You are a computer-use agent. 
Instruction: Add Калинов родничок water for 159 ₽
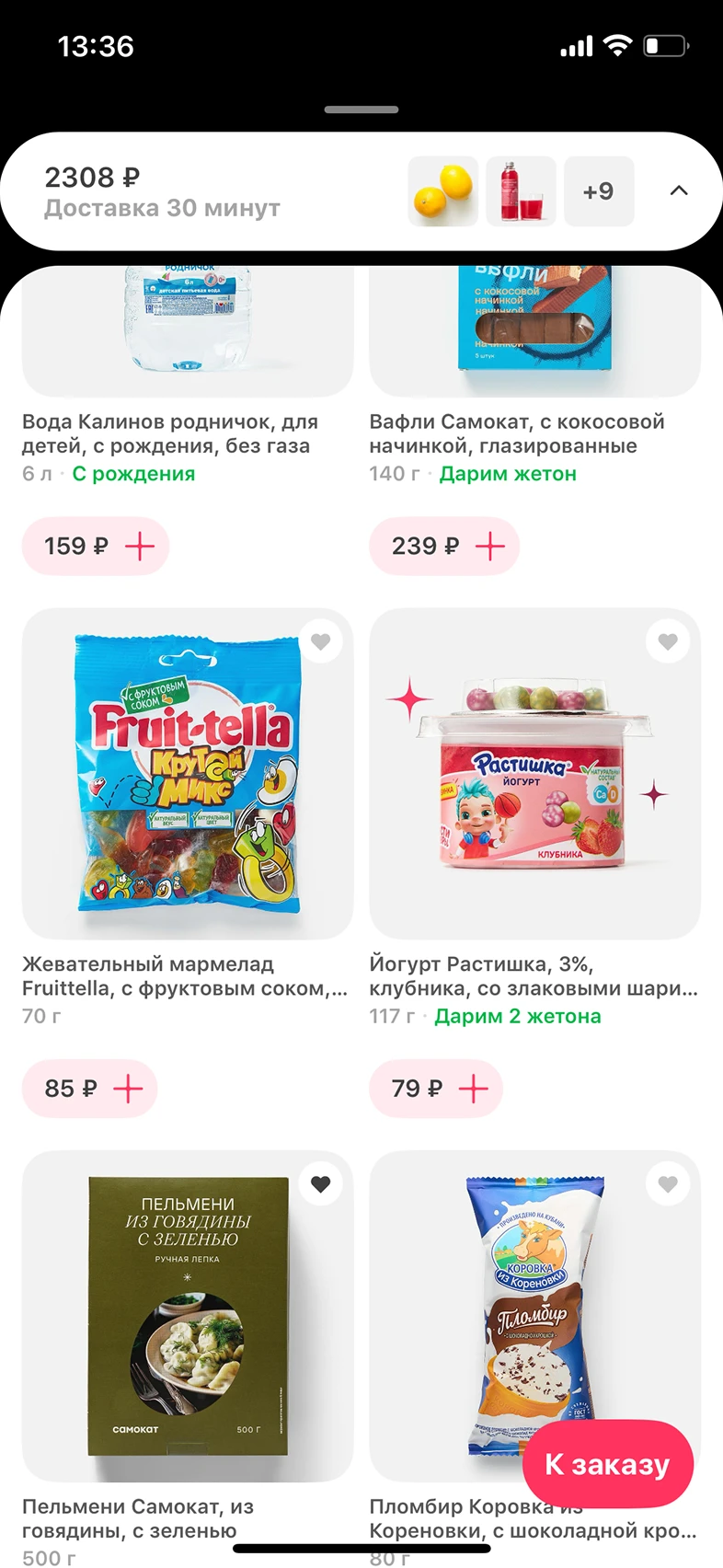tap(139, 547)
